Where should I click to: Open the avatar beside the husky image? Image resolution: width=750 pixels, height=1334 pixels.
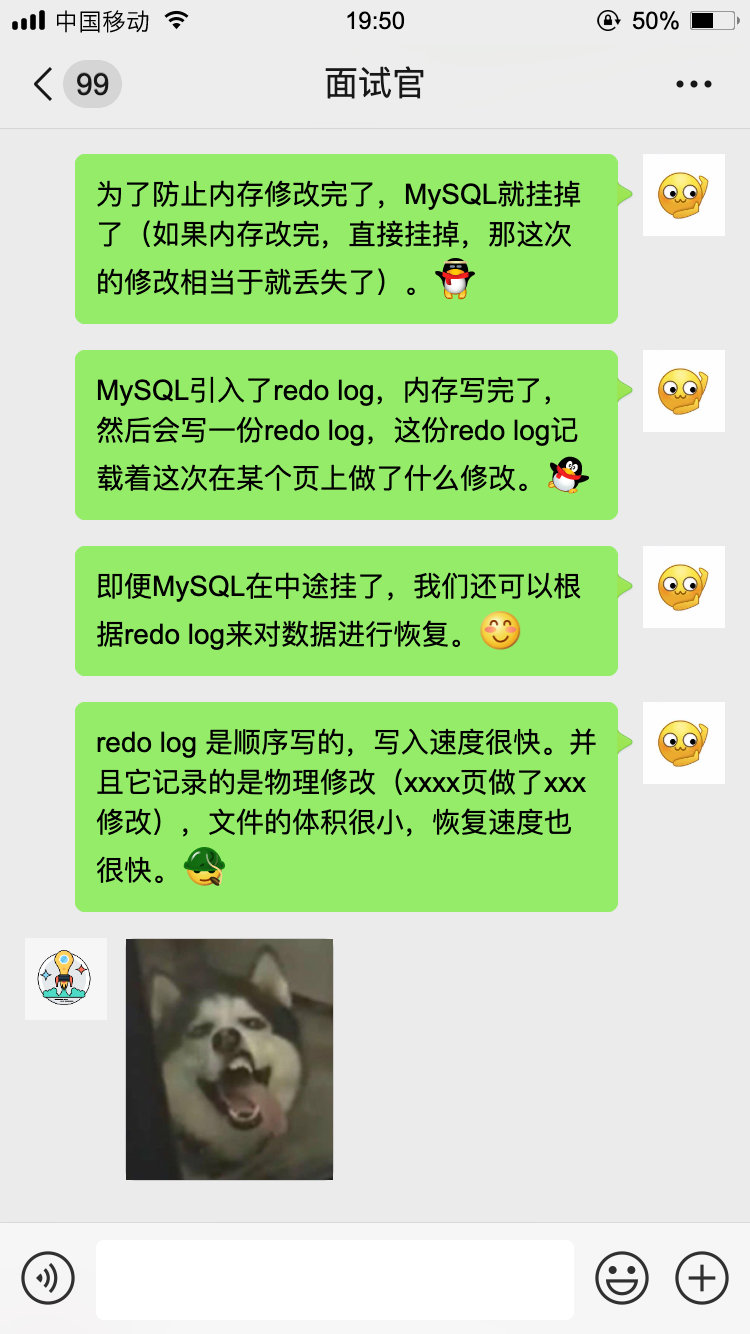(65, 978)
